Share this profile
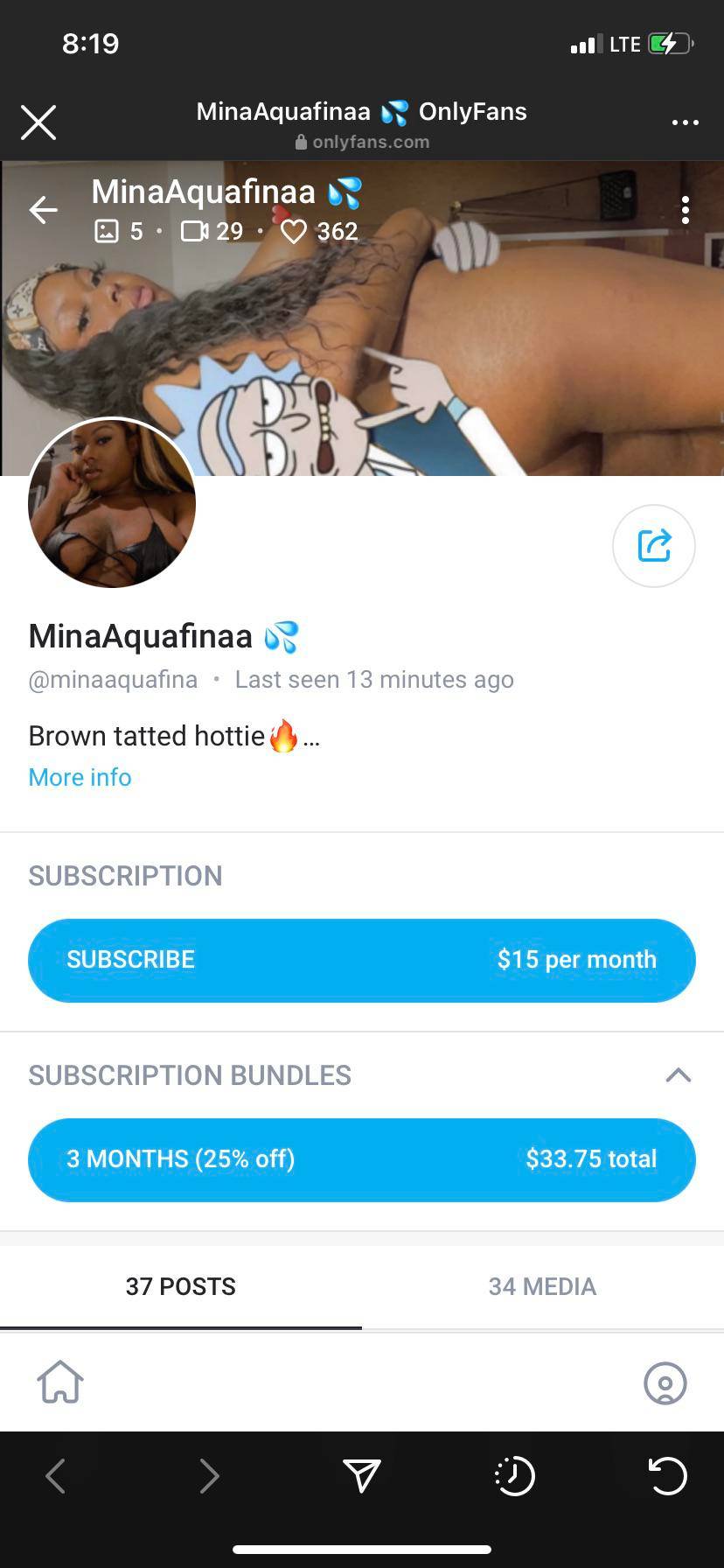 coord(653,545)
